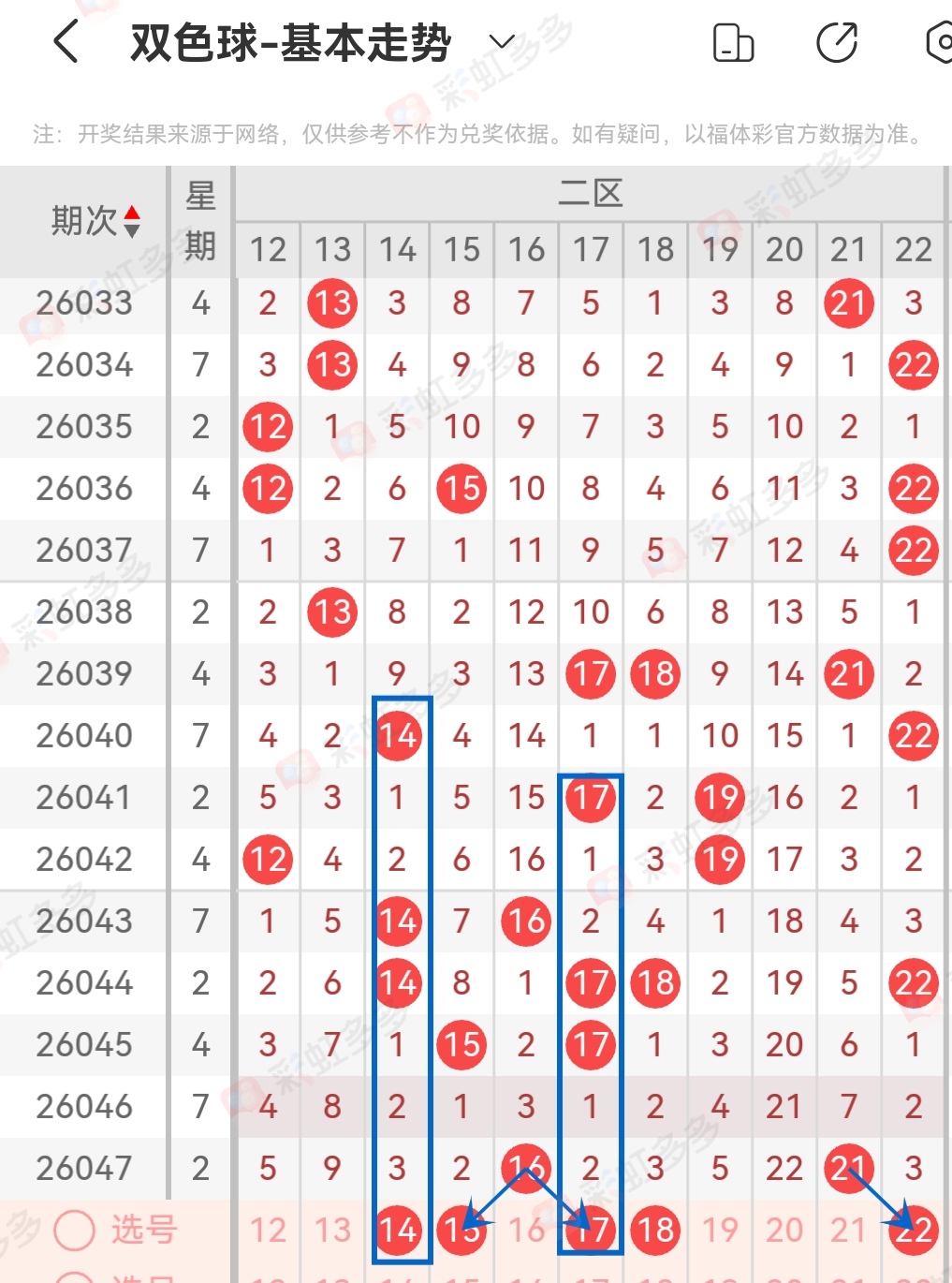
Task: Sort 期次 ascending via up triangle
Action: point(132,212)
